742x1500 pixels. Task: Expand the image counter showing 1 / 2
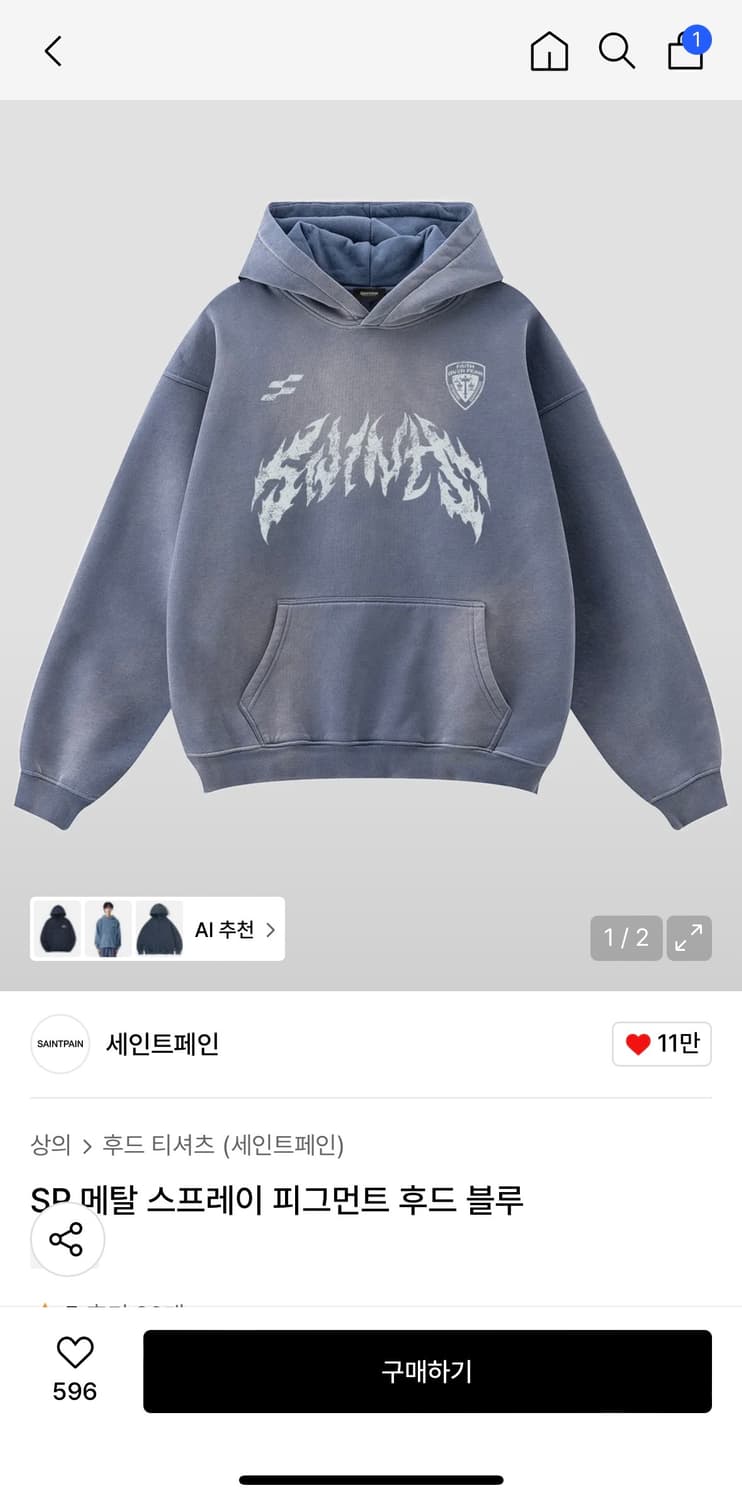pos(626,938)
